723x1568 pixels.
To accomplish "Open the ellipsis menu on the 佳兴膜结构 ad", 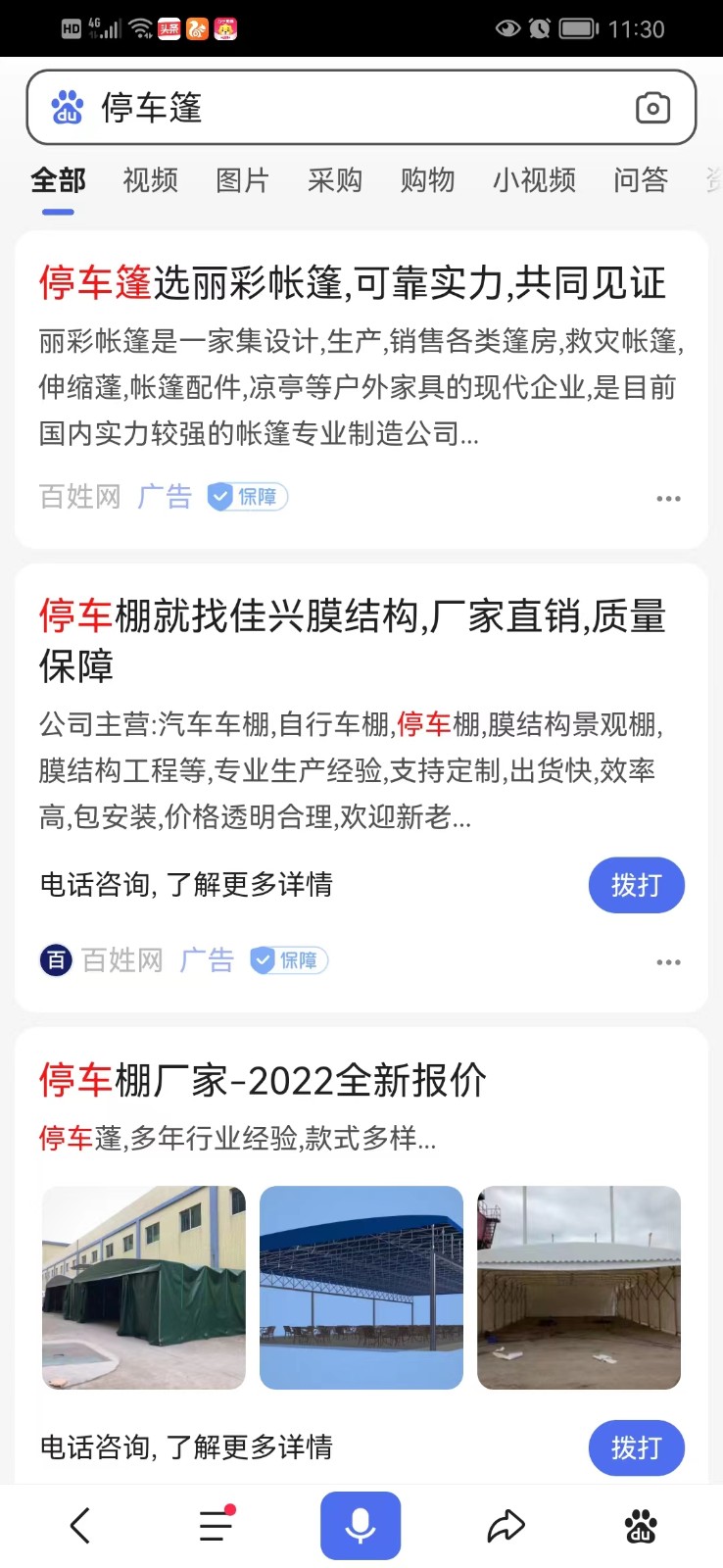I will [x=668, y=961].
